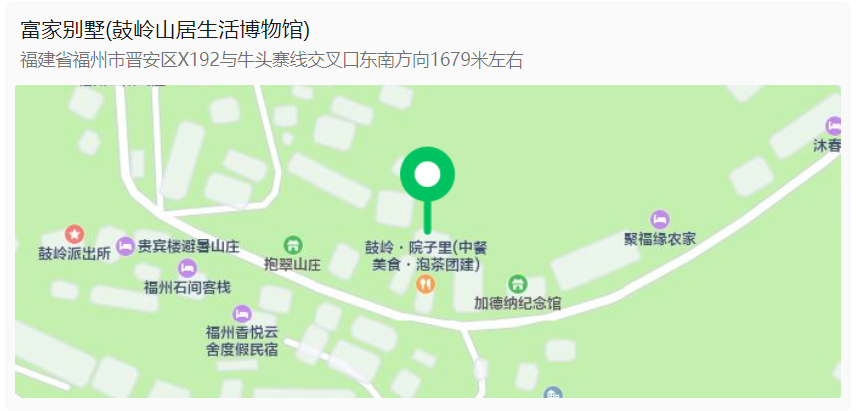Open the map preview of 富家别墅 location
Viewport: 857px width, 411px height.
428,241
